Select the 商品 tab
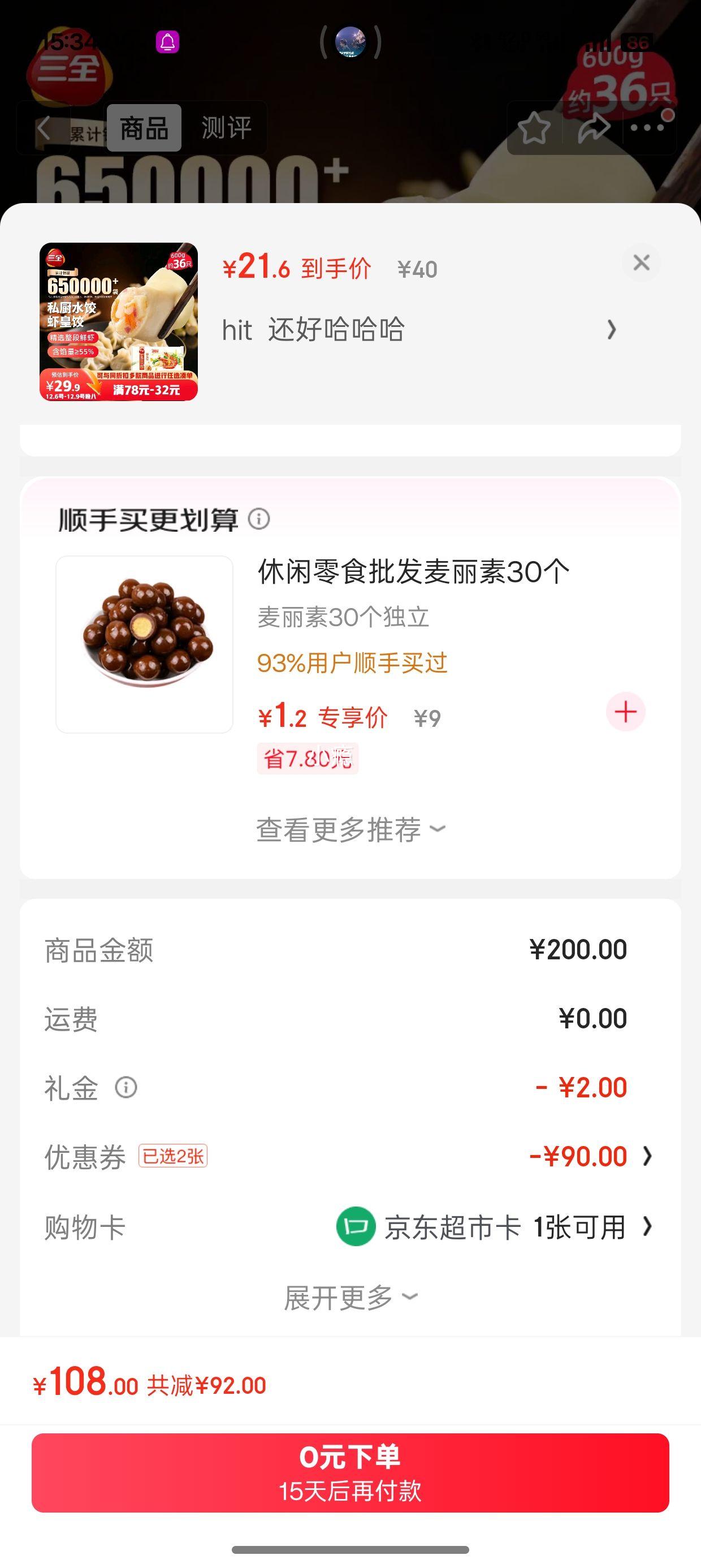 [x=144, y=128]
